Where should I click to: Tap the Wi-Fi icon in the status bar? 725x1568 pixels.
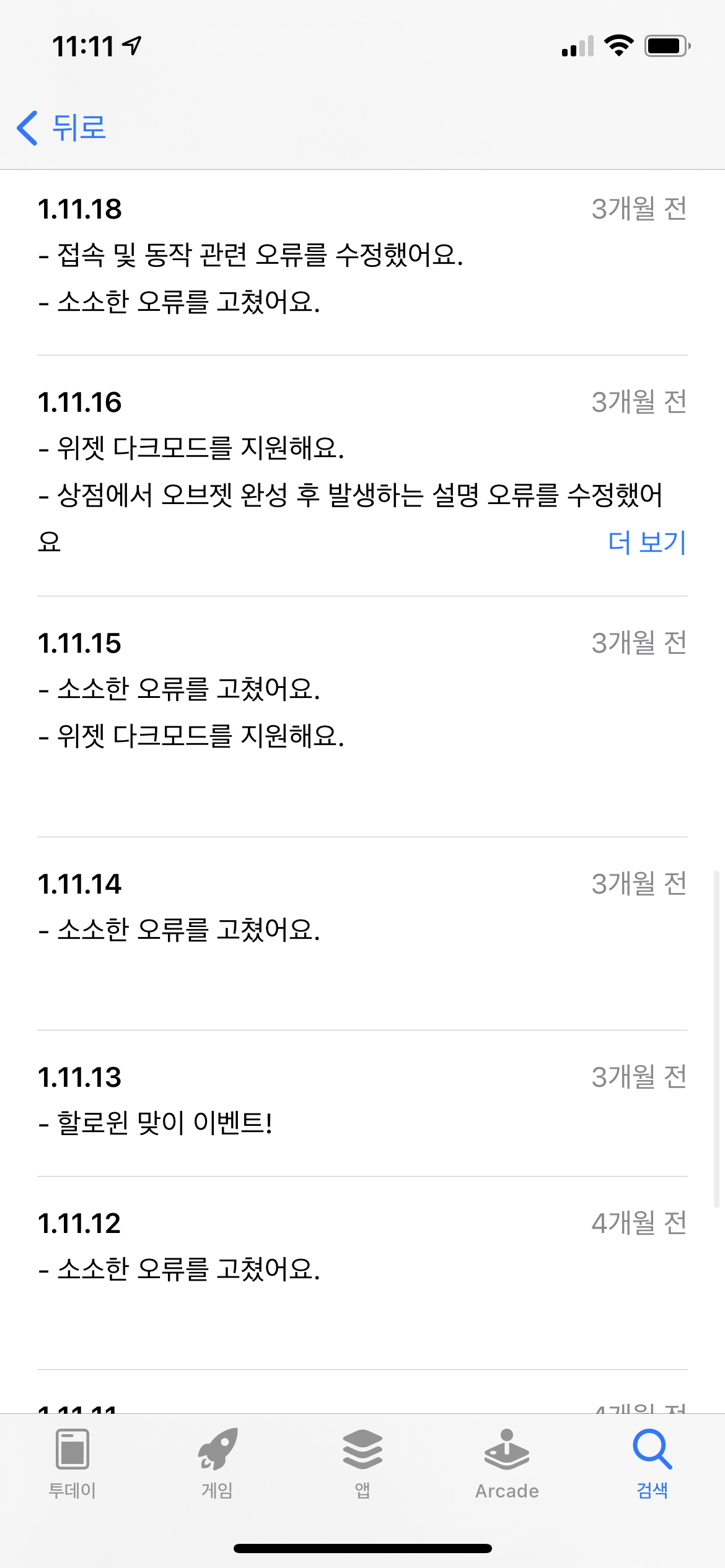(618, 44)
